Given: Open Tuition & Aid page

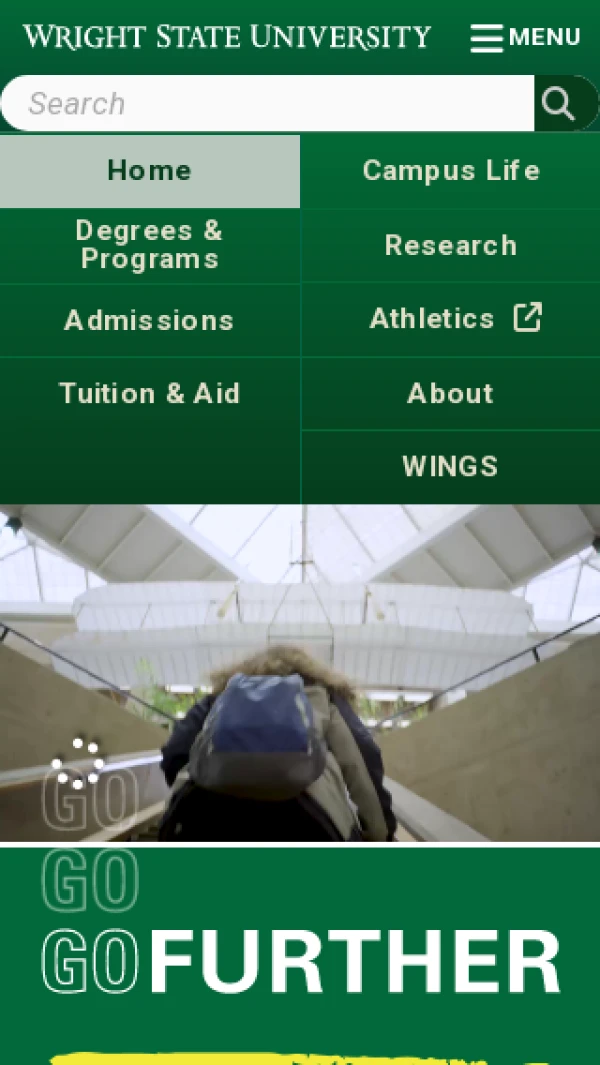Looking at the screenshot, I should coord(149,394).
